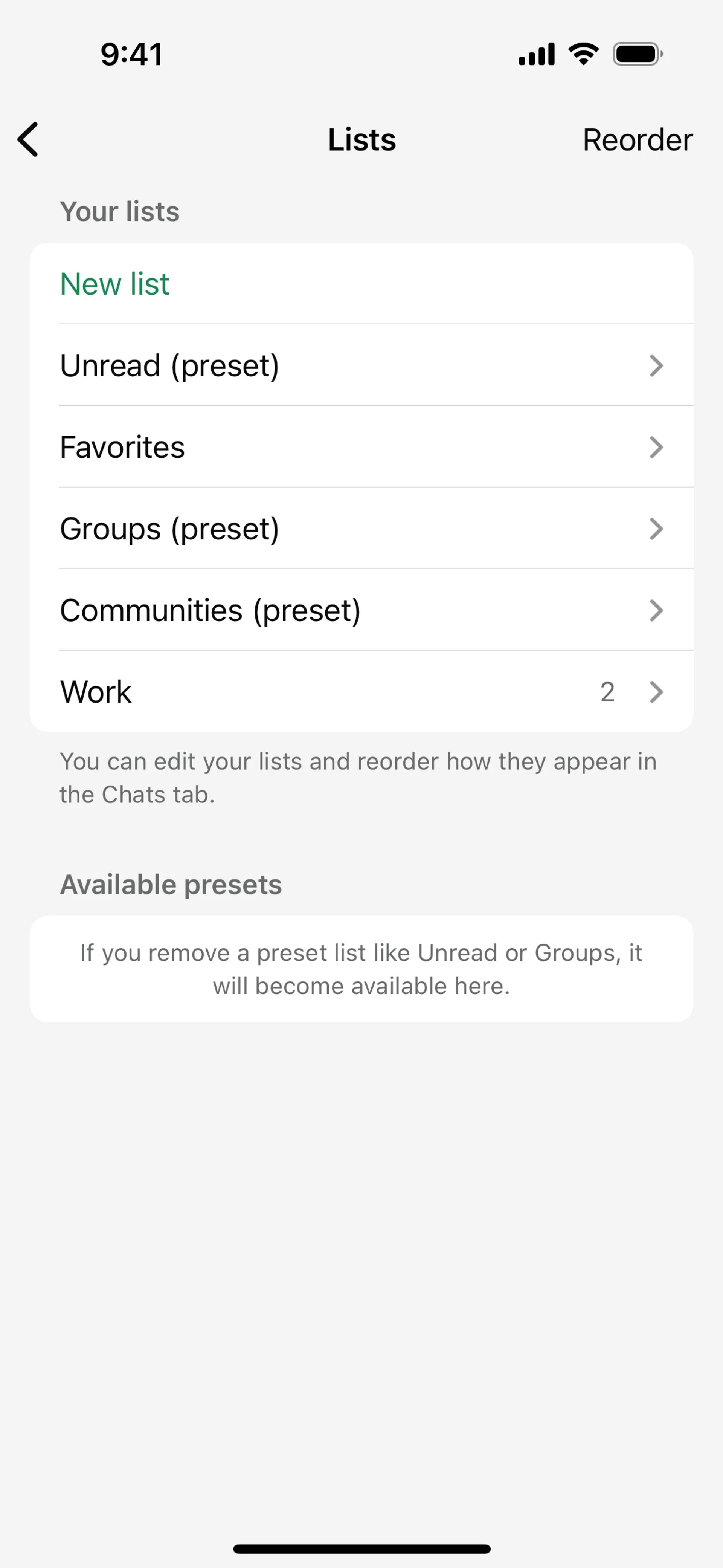
Task: Create a new list
Action: pyautogui.click(x=114, y=284)
